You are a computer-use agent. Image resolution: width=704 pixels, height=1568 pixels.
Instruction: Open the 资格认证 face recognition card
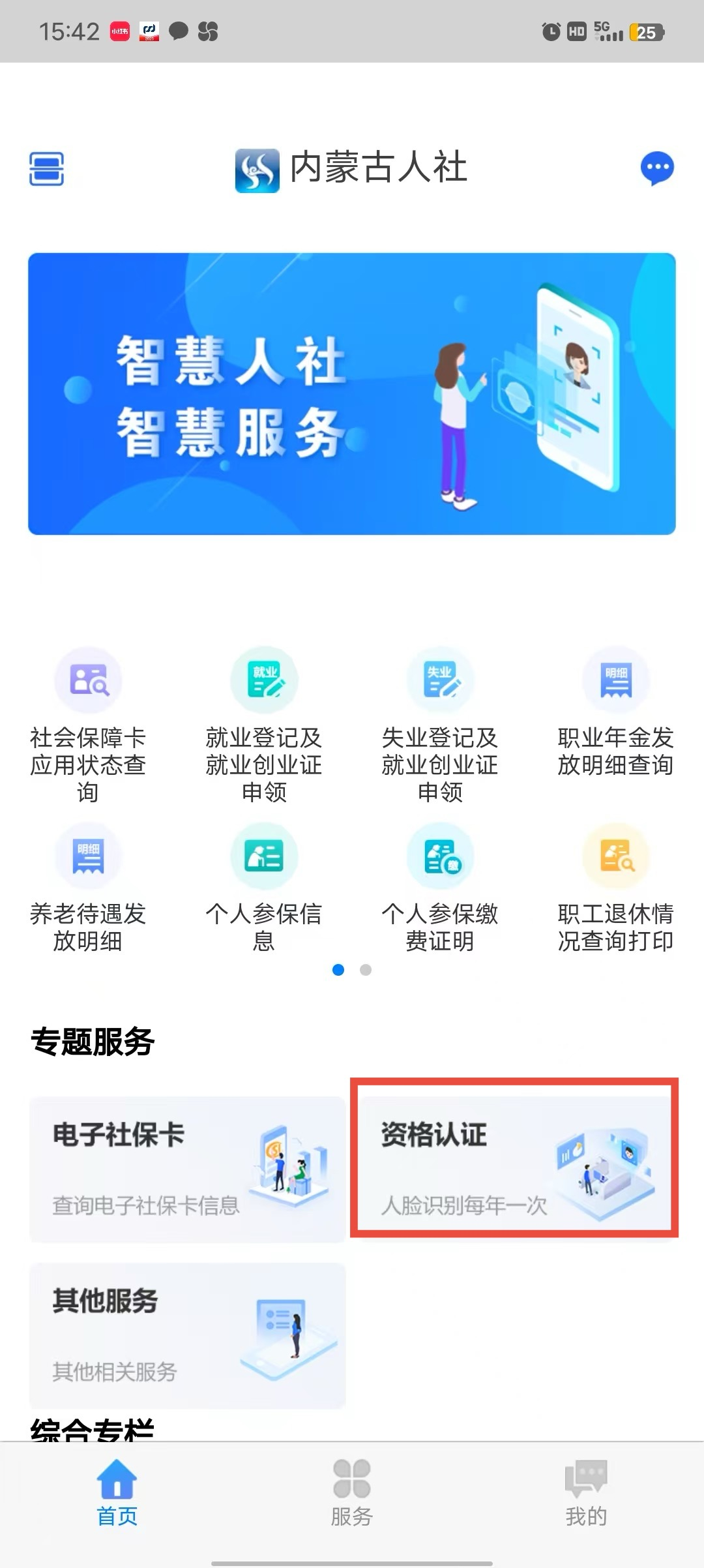coord(514,1158)
